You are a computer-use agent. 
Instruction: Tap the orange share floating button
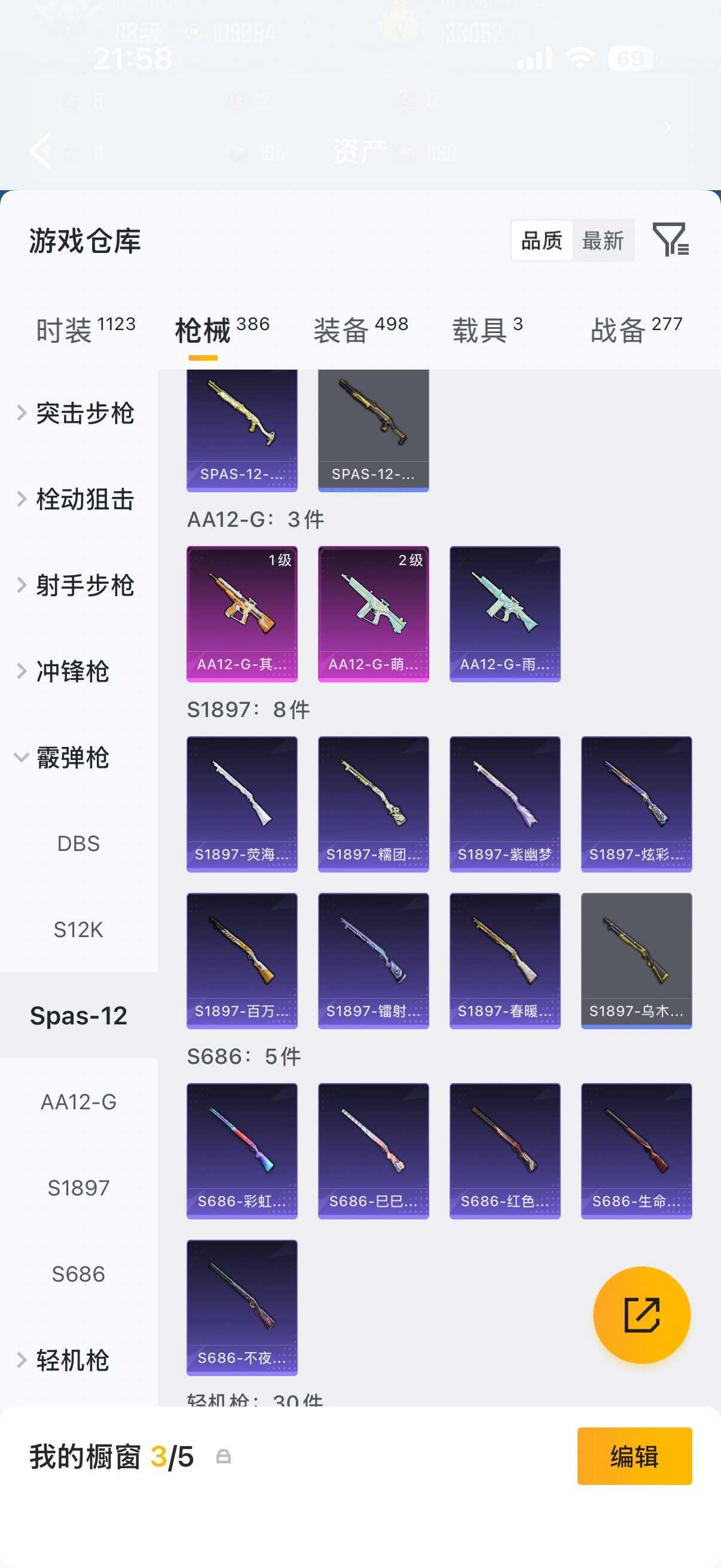642,1315
